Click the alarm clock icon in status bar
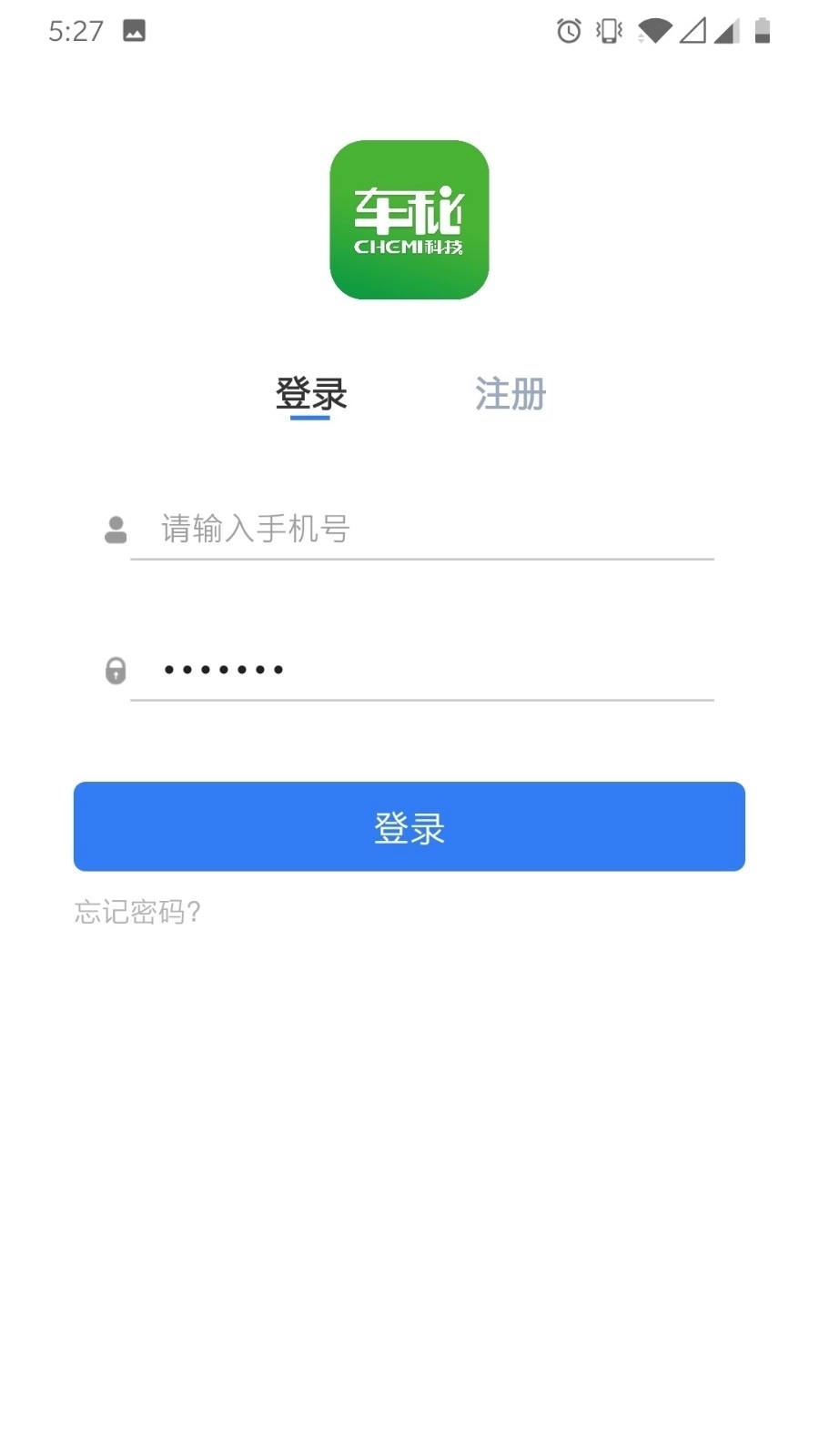 coord(566,30)
